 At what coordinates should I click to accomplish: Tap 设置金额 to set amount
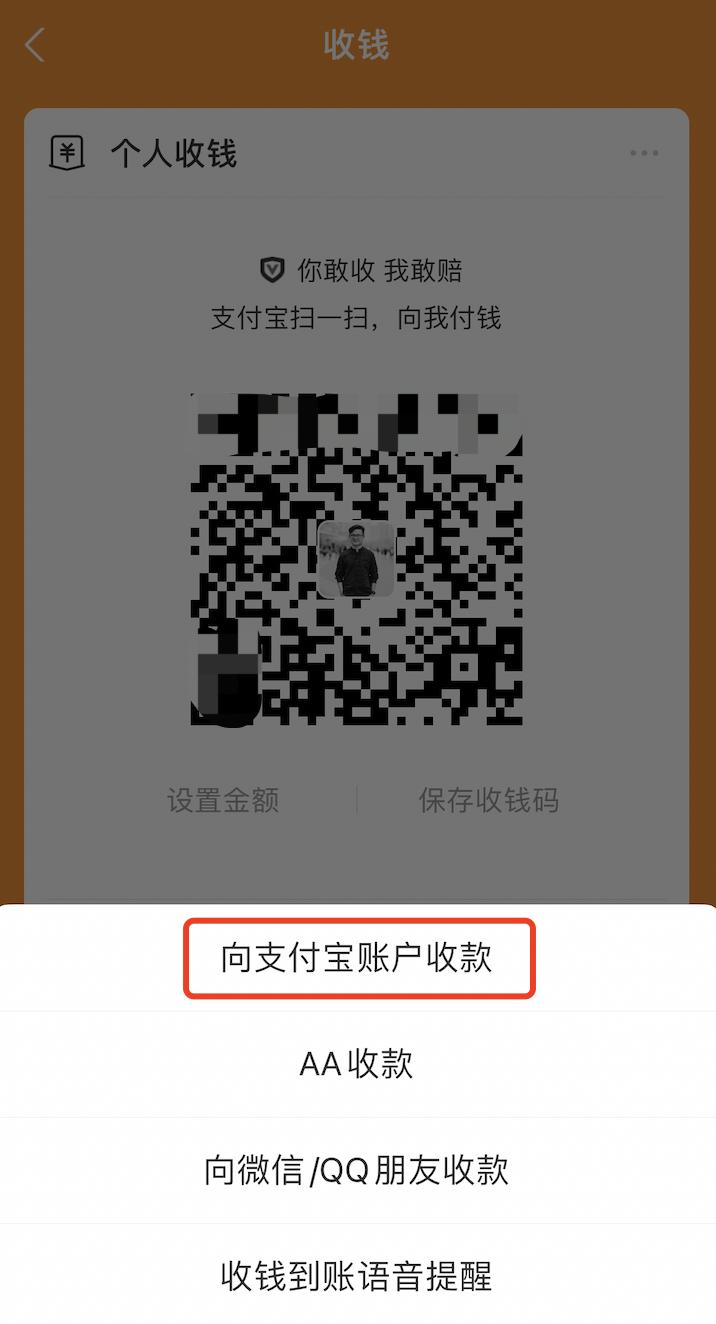[x=223, y=800]
